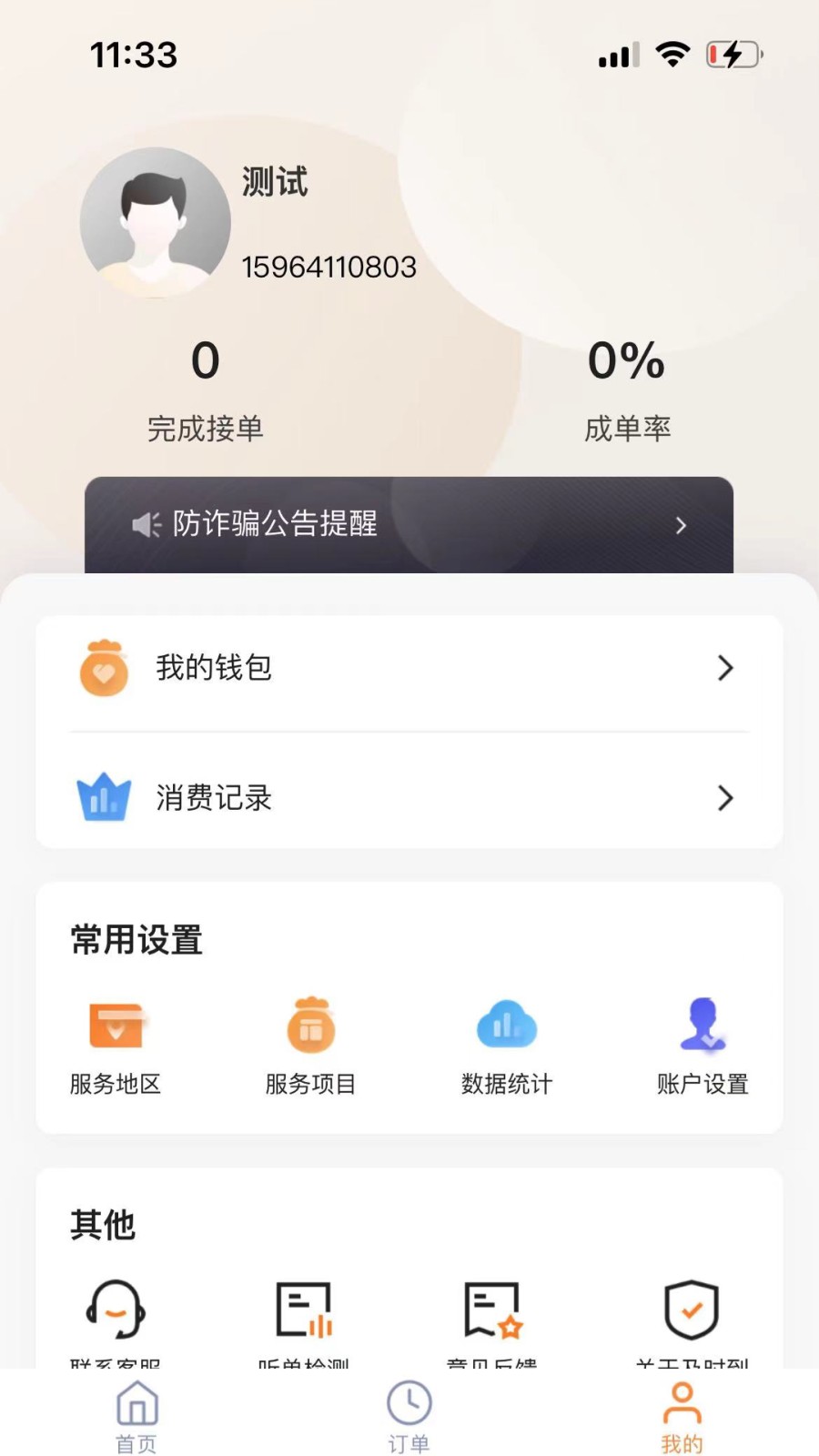Expand the 防诈骗公告提醒 announcement chevron
Image resolution: width=819 pixels, height=1456 pixels.
(x=681, y=525)
